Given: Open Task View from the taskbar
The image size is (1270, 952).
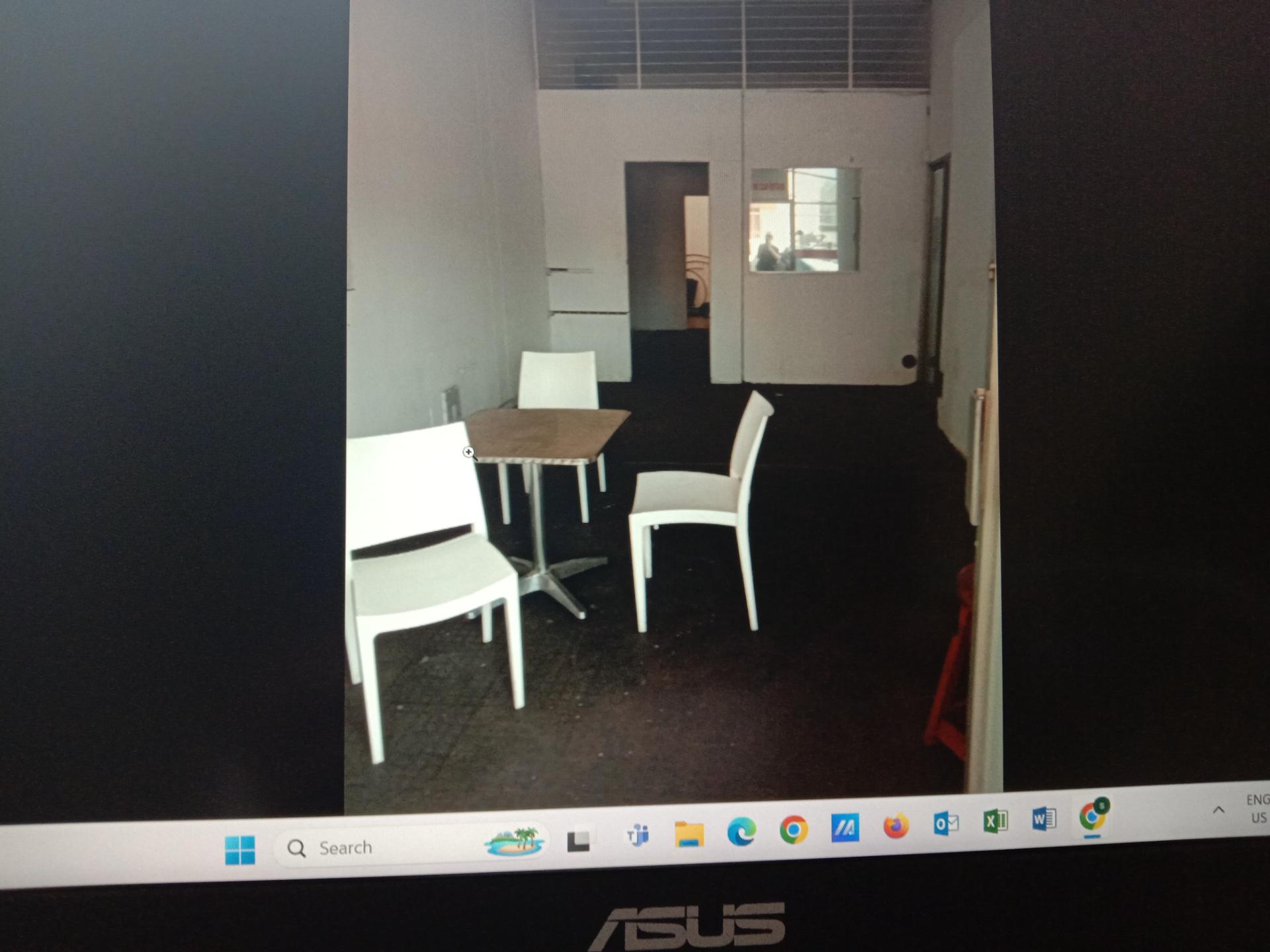Looking at the screenshot, I should click(x=579, y=840).
